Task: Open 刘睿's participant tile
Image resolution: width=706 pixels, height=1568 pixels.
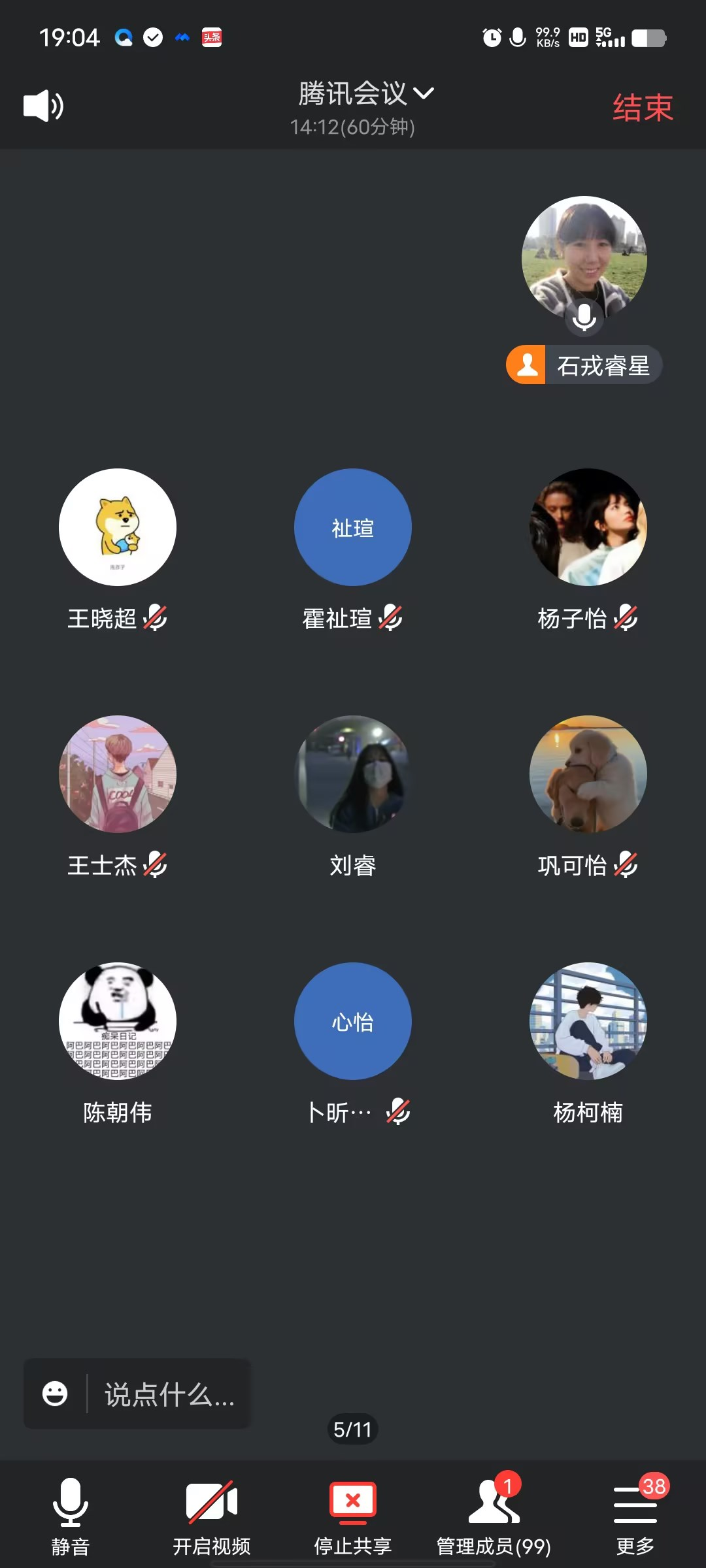Action: [353, 774]
